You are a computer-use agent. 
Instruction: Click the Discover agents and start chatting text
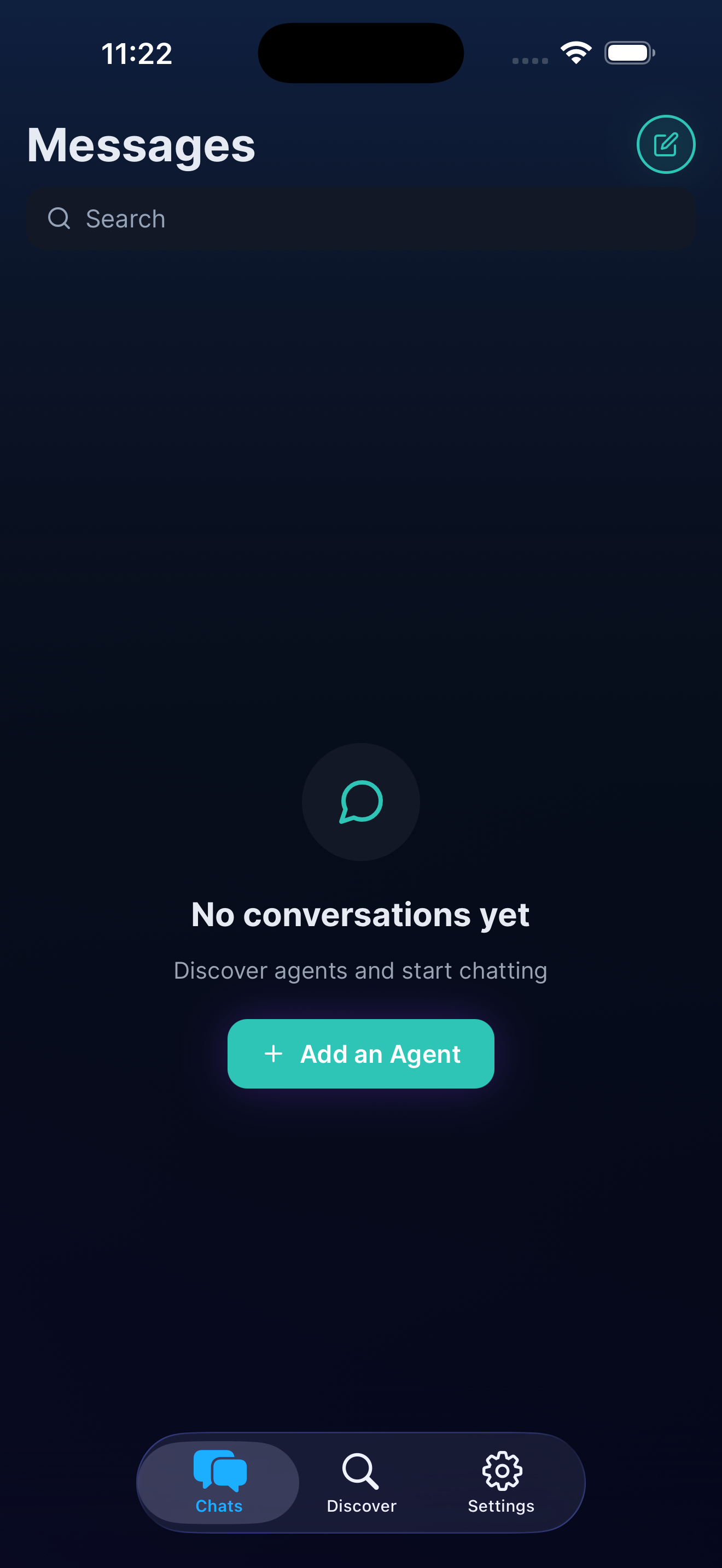[360, 970]
